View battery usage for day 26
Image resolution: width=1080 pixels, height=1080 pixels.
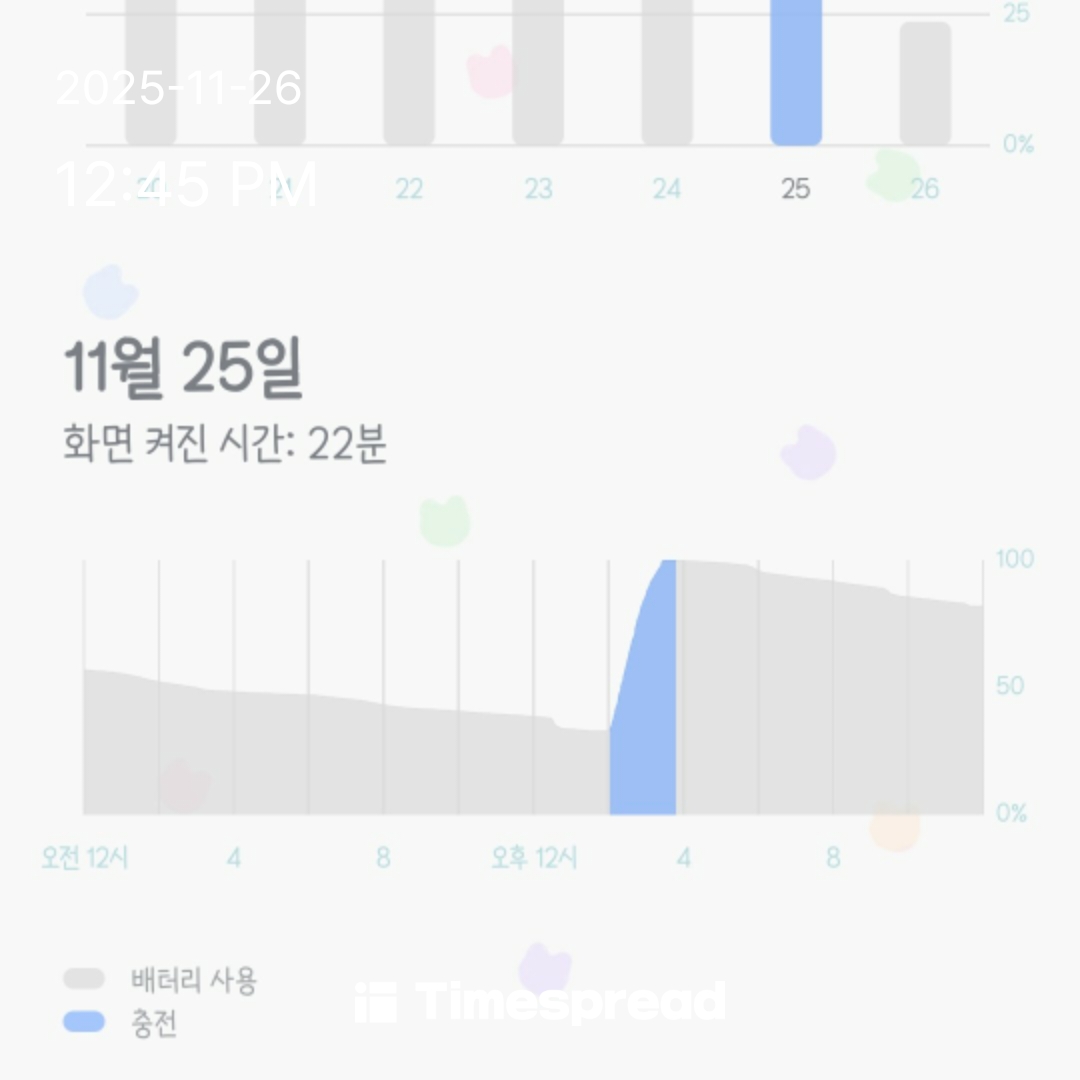[925, 85]
